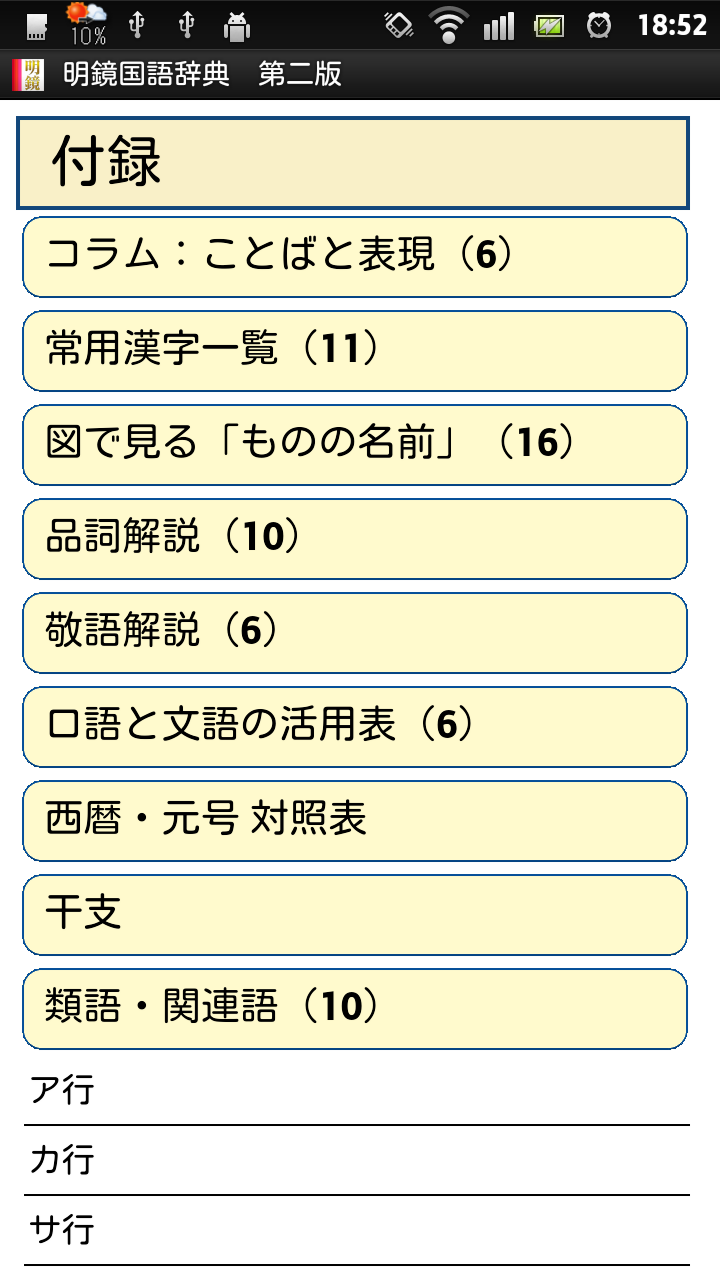Select ア行 row
The width and height of the screenshot is (720, 1280).
[354, 1091]
